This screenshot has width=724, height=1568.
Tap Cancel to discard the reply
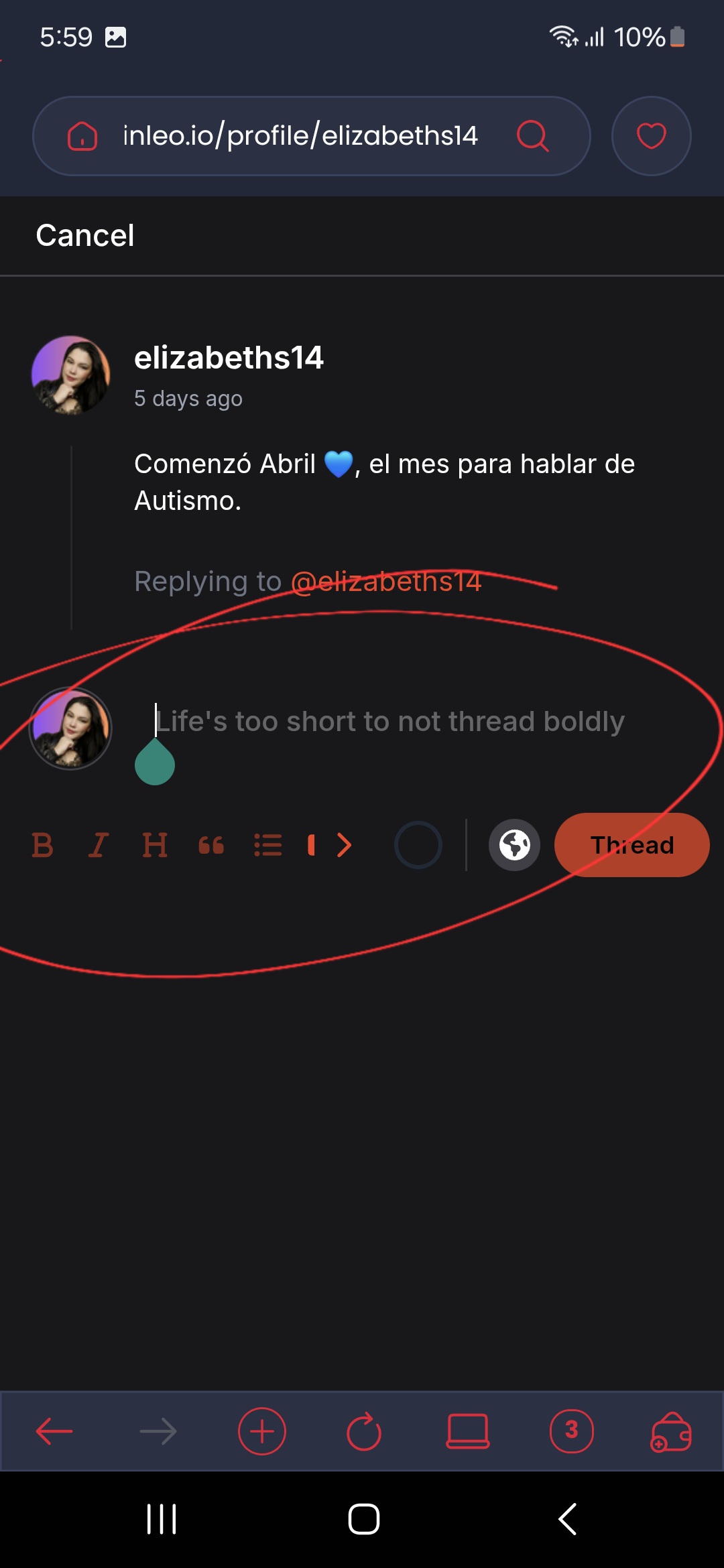tap(85, 235)
